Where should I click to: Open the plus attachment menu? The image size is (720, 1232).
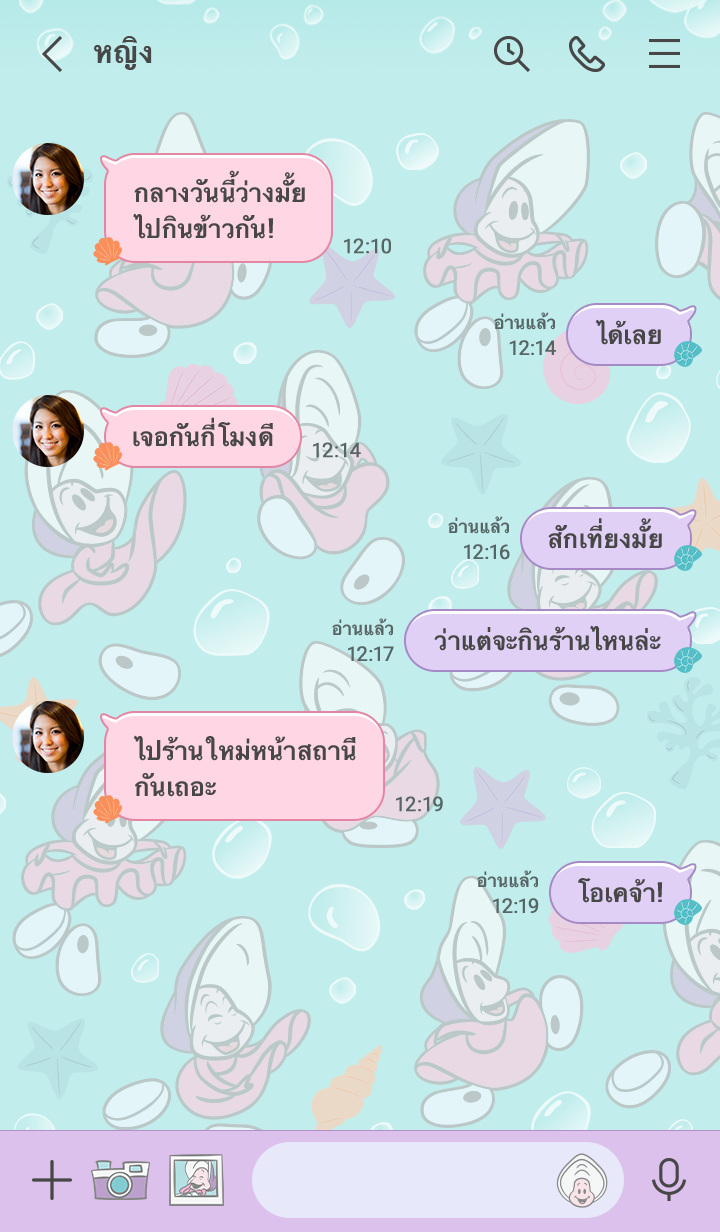tap(52, 1181)
